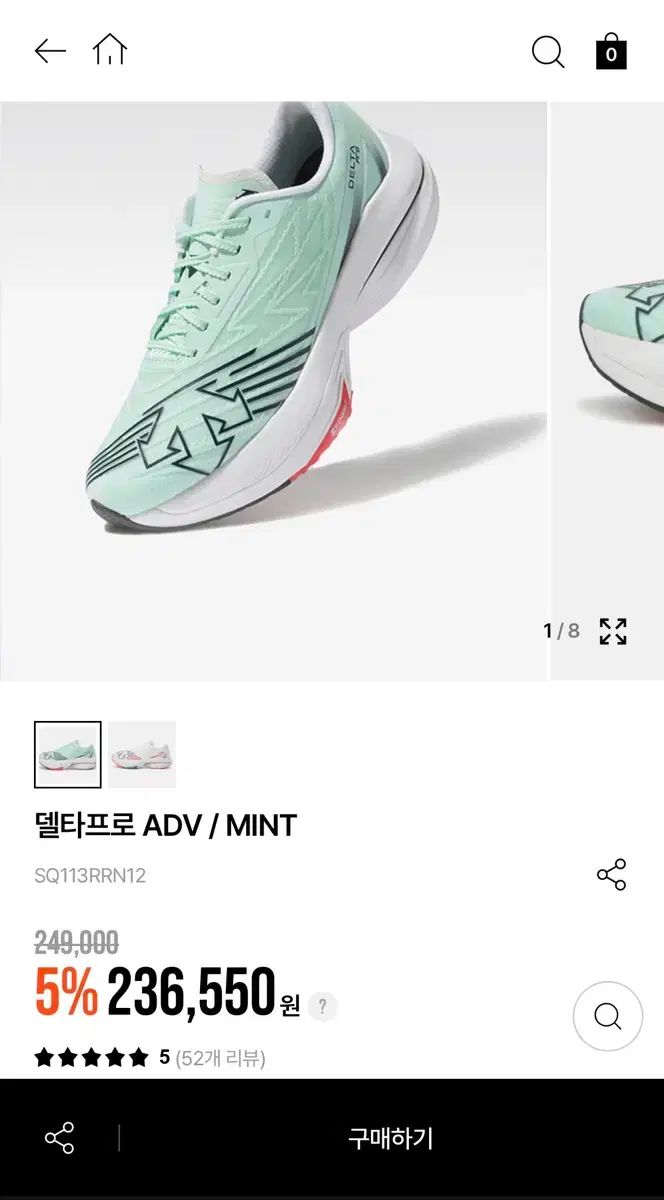Tap the share icon in bottom bar
The width and height of the screenshot is (664, 1200).
(59, 1138)
